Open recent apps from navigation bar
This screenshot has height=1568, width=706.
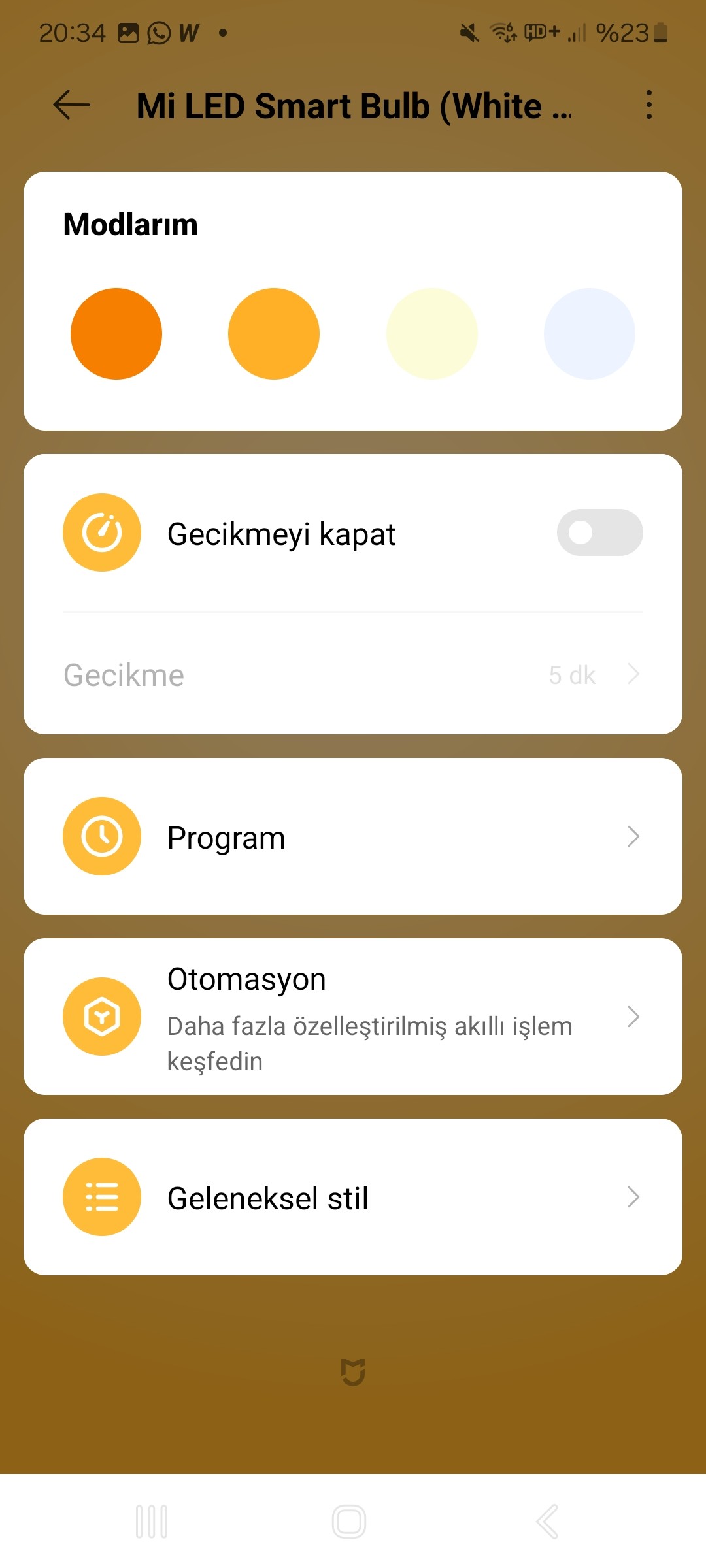click(x=152, y=1522)
